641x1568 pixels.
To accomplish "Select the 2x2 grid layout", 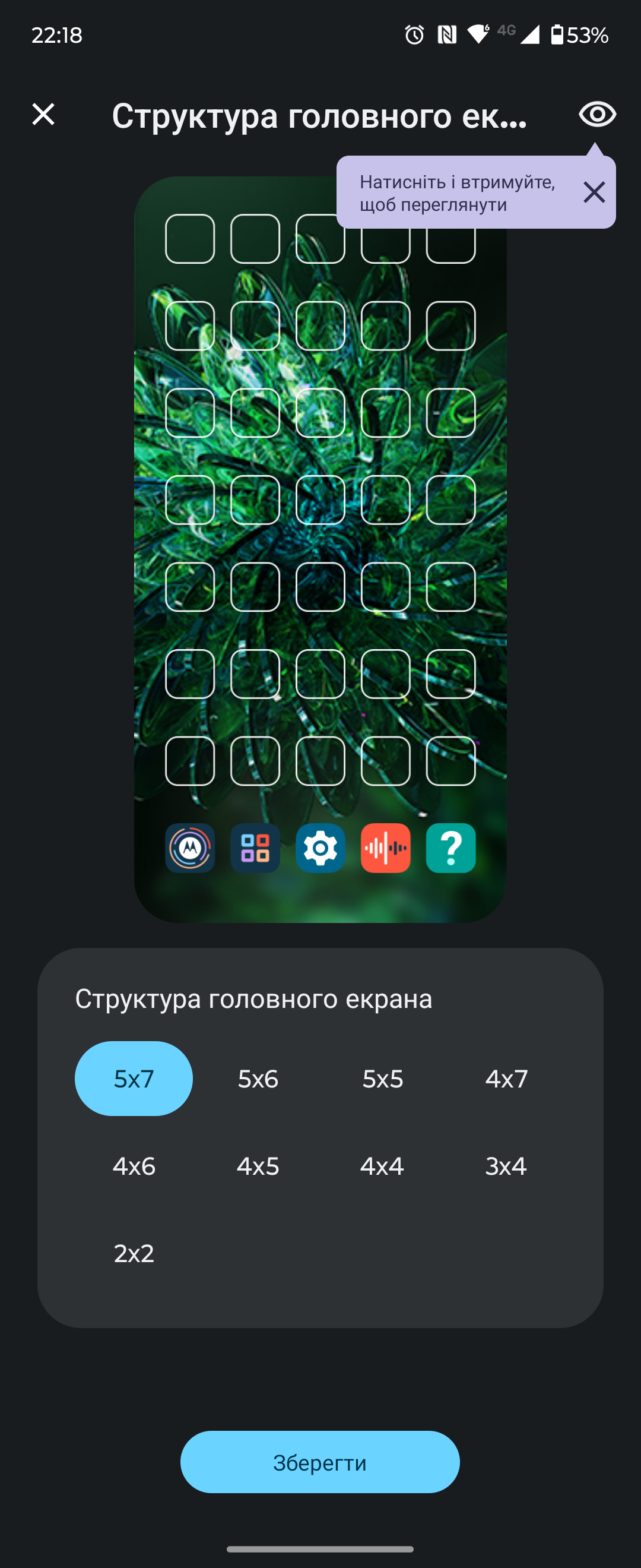I will (x=134, y=1253).
